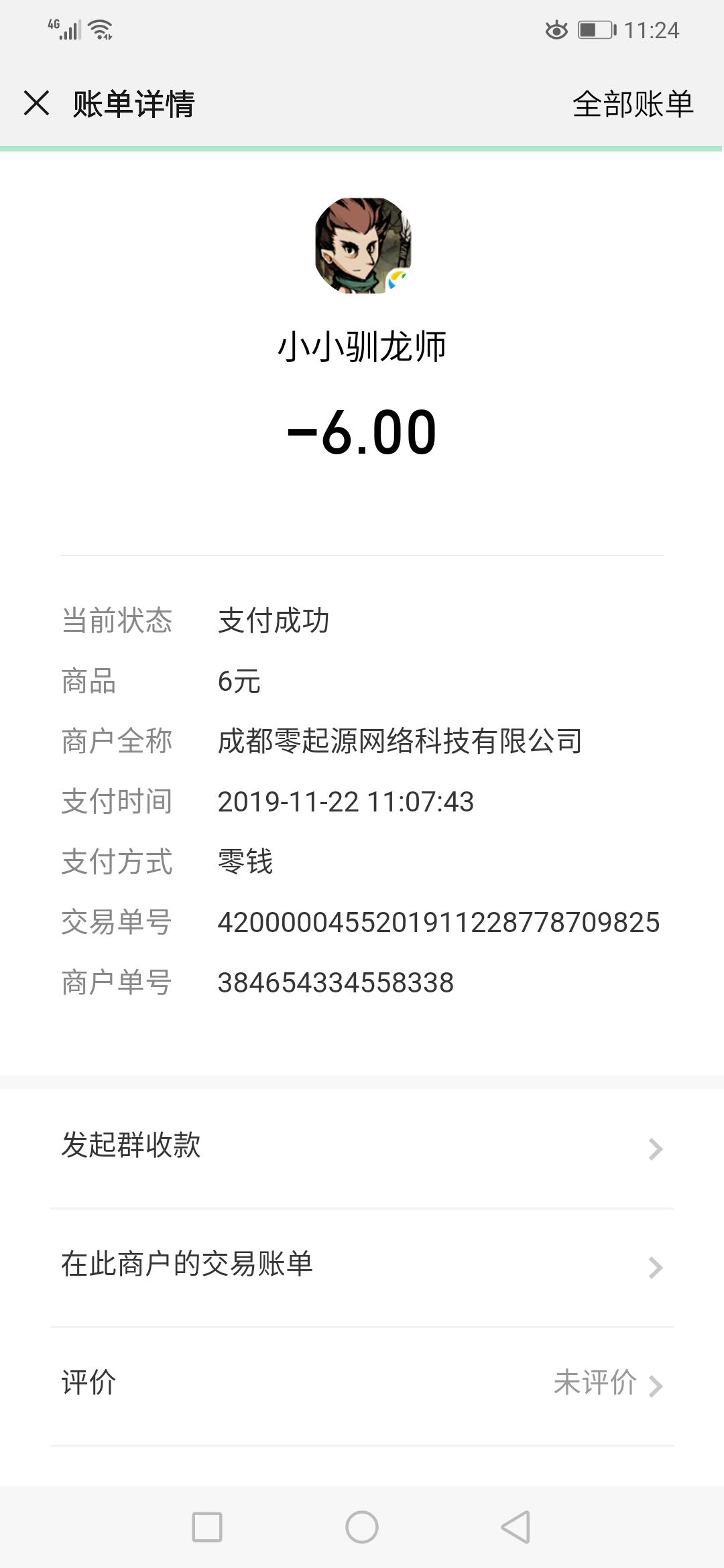Tap the eye-protection mode status icon
Screen dimensions: 724x1568
click(x=556, y=28)
